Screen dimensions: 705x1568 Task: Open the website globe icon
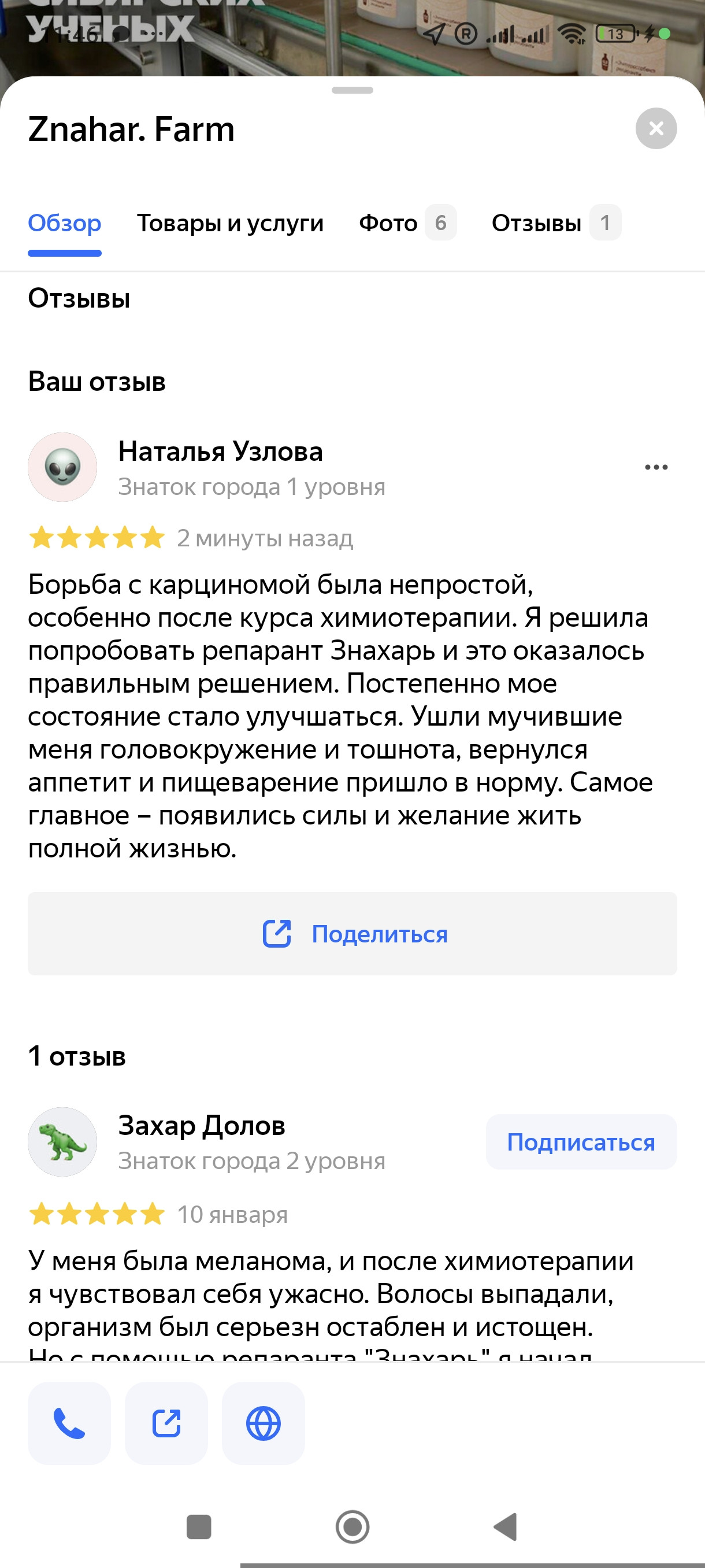pyautogui.click(x=264, y=1423)
